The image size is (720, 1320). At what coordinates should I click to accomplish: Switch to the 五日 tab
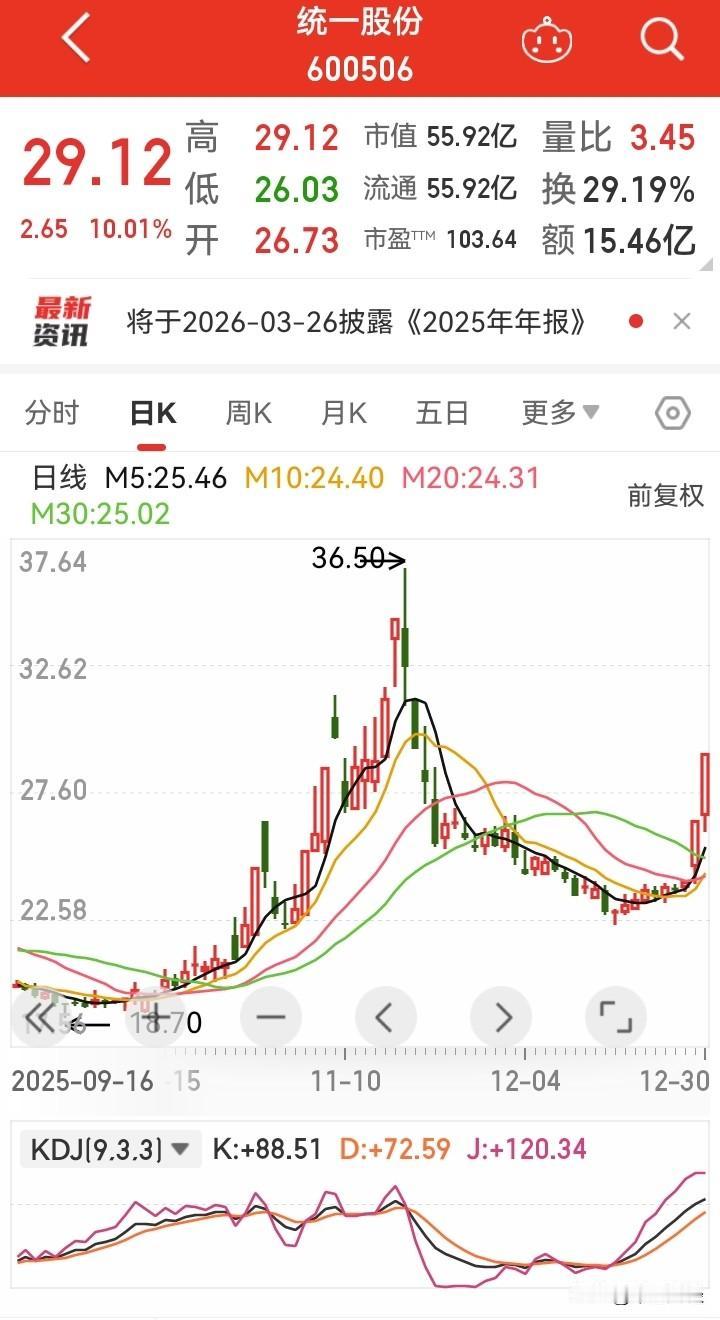click(x=442, y=412)
